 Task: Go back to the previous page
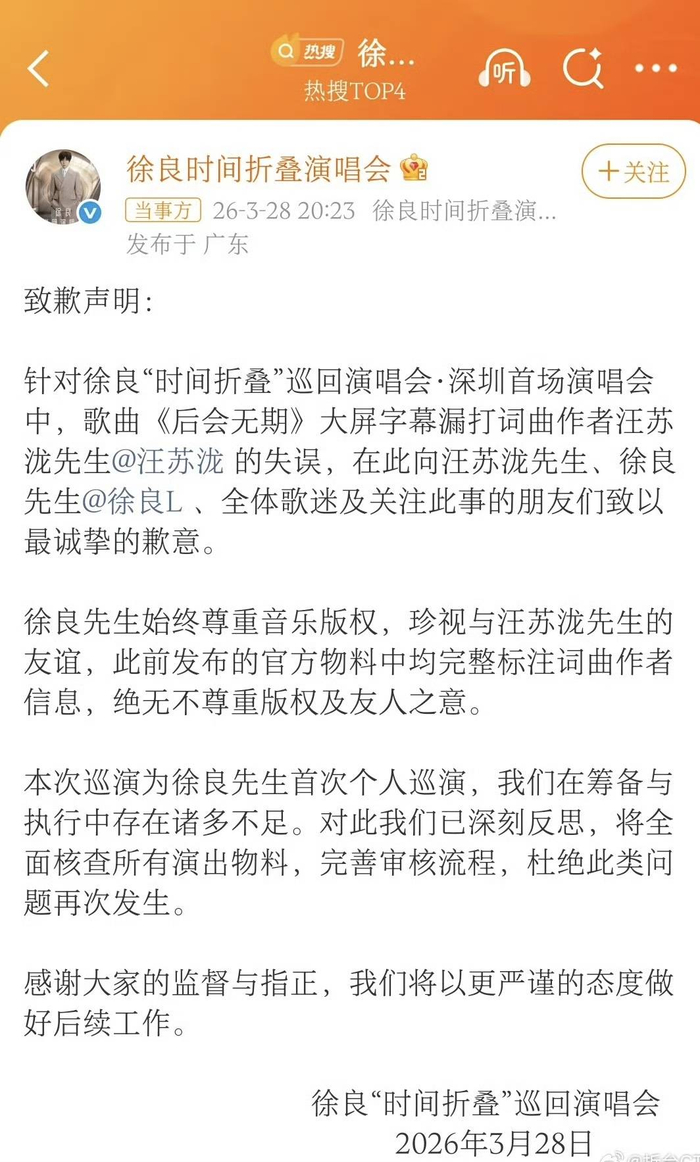(39, 69)
